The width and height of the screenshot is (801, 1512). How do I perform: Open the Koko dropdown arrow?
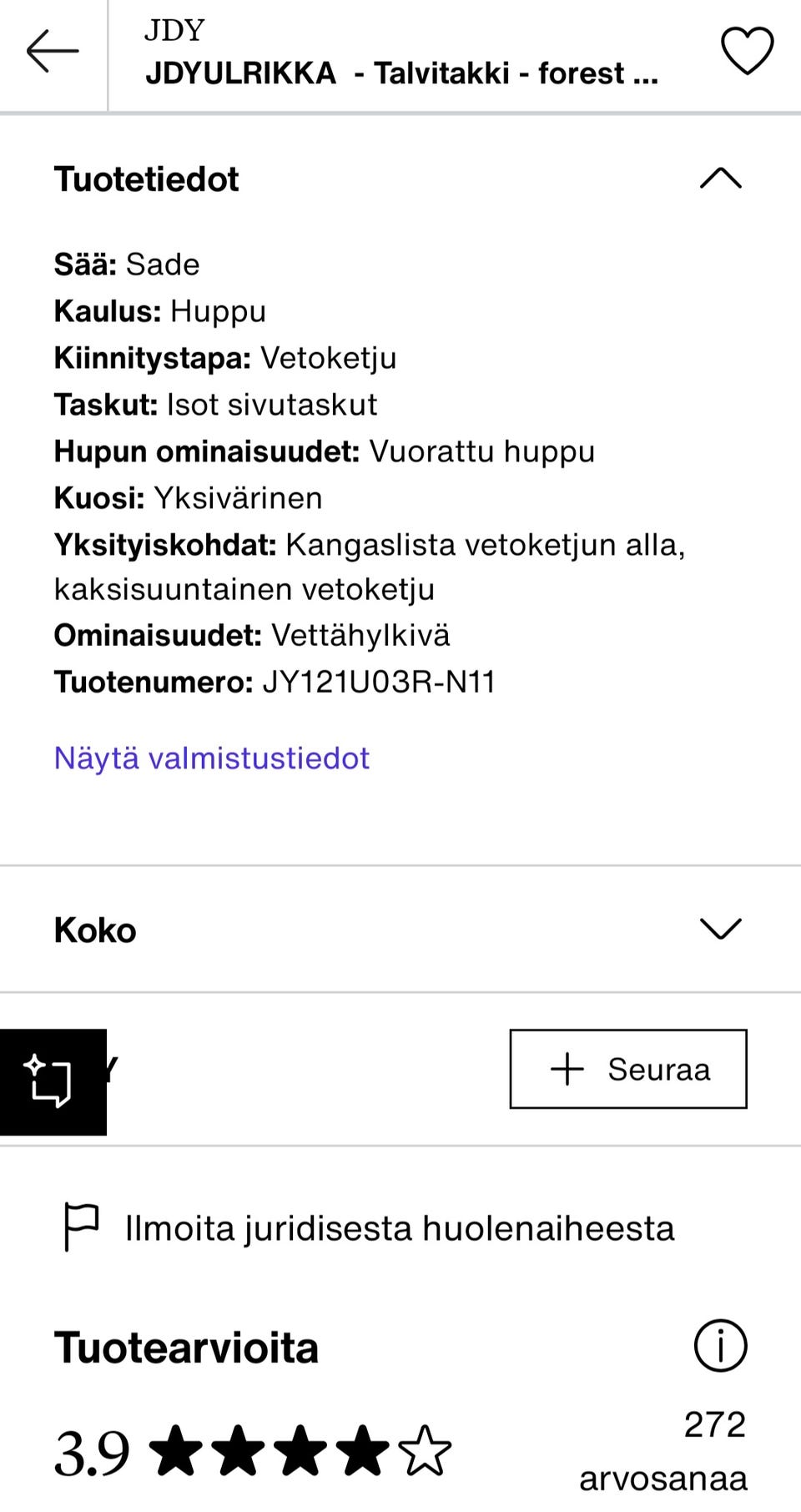(x=719, y=929)
